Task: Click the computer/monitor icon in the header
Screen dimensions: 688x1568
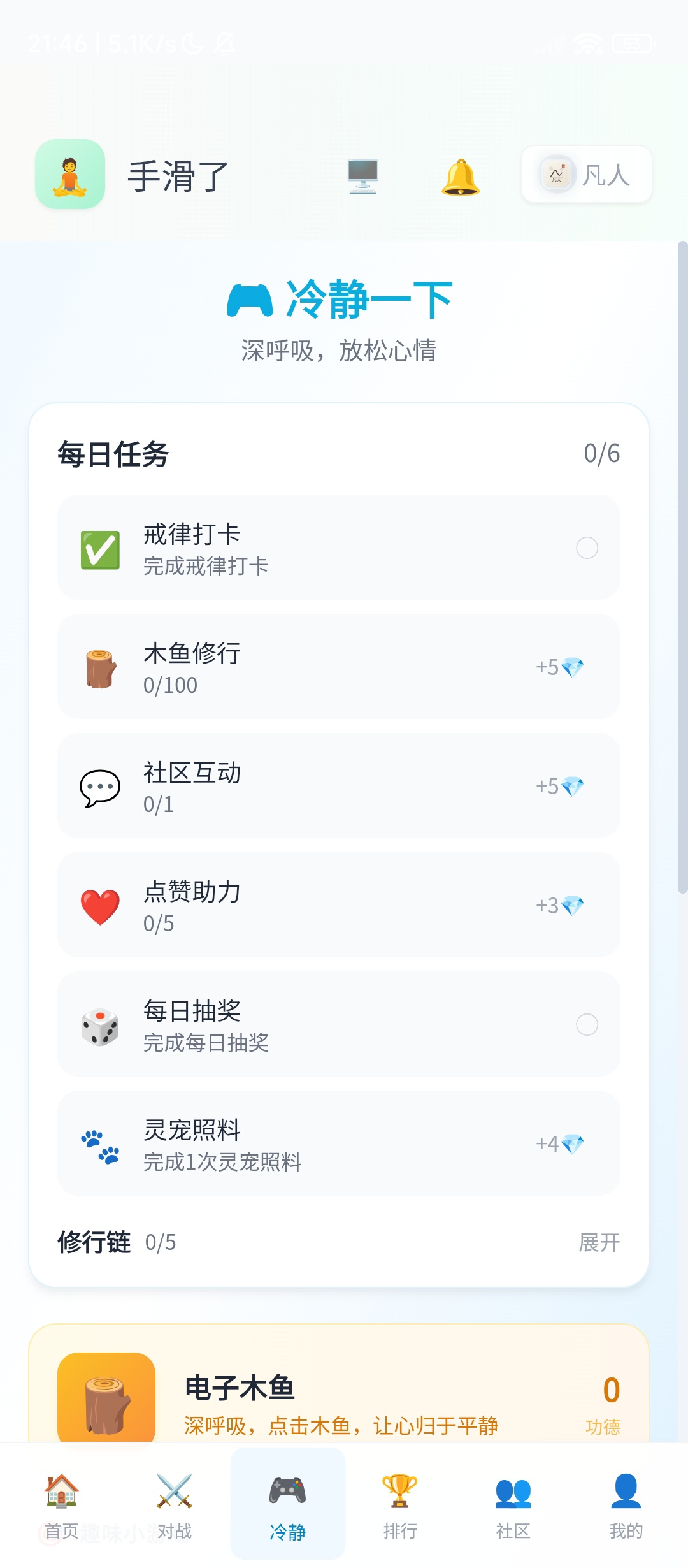Action: (363, 175)
